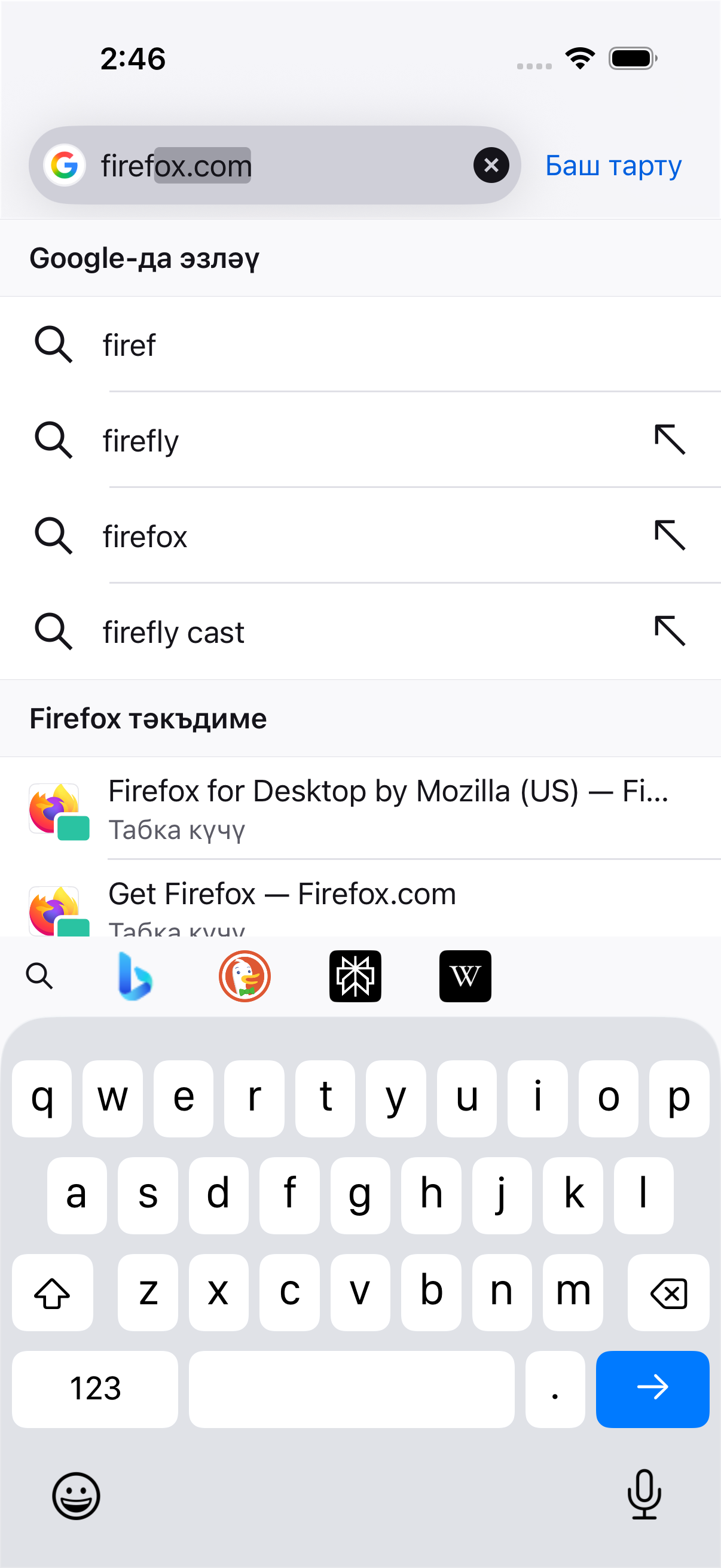Select the "firefox" search suggestion
Viewport: 721px width, 1568px height.
tap(360, 536)
